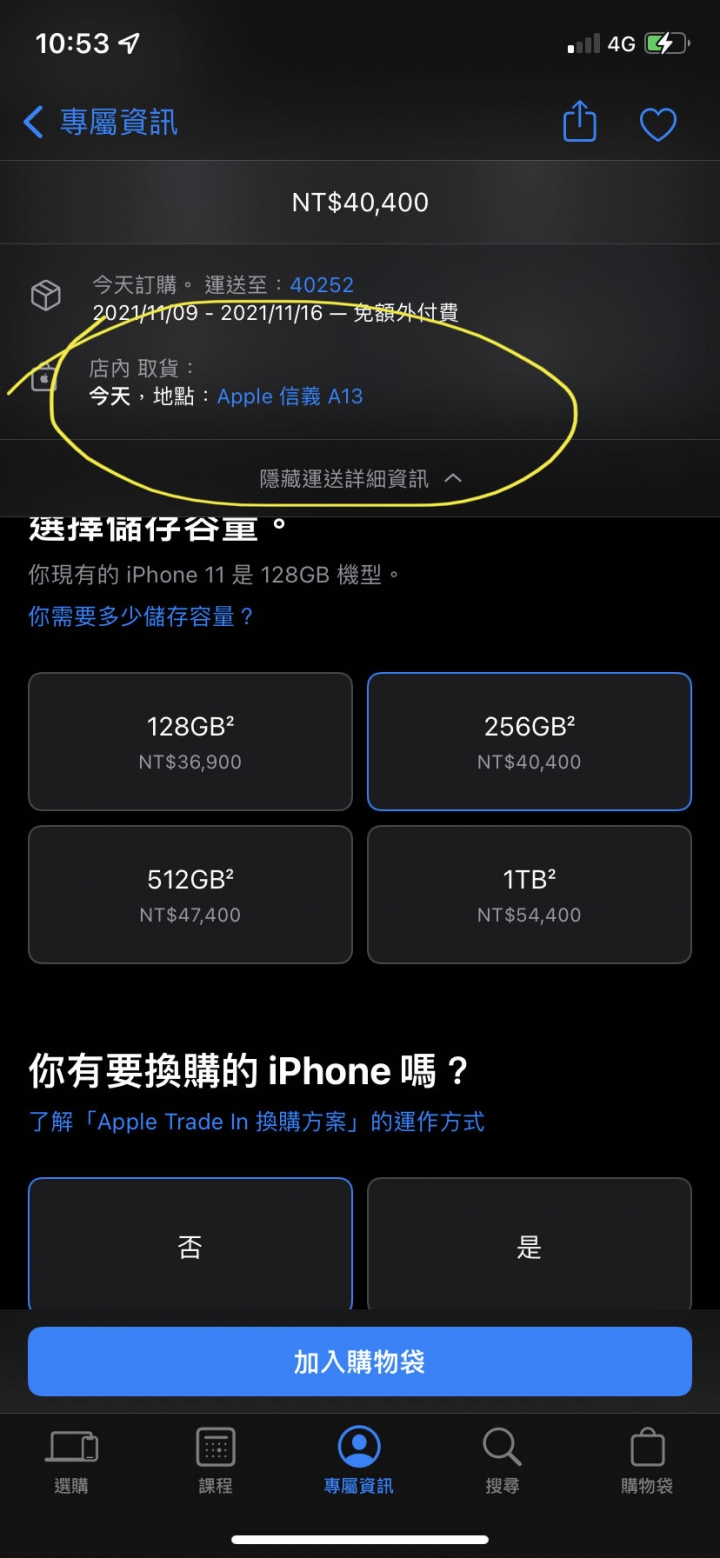Open 購物袋 tab

[647, 1460]
